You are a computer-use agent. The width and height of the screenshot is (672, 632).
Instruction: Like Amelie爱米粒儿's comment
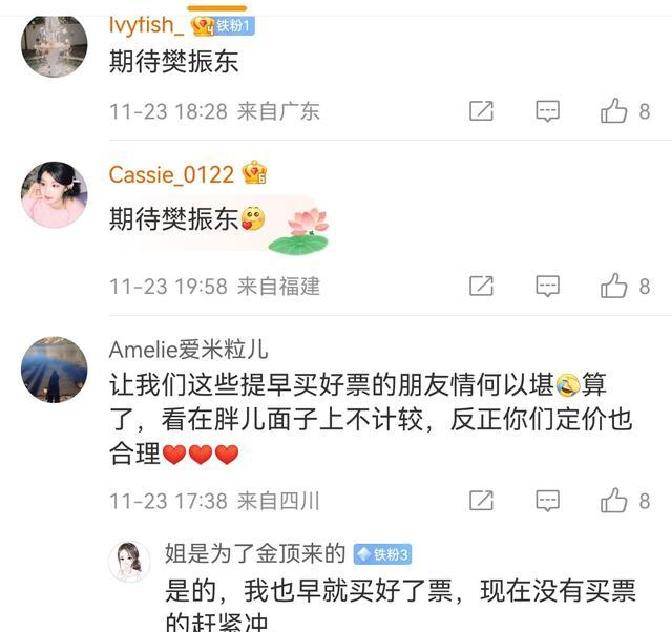(614, 500)
